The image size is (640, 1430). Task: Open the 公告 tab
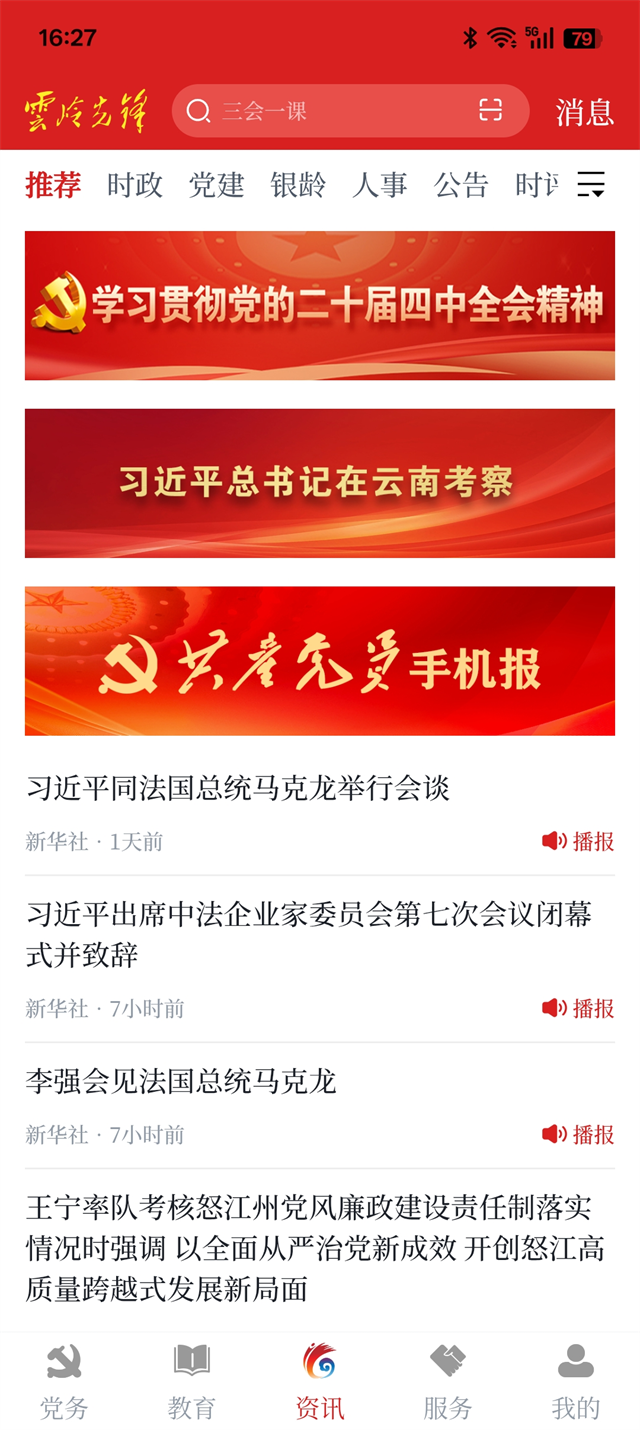[x=461, y=185]
